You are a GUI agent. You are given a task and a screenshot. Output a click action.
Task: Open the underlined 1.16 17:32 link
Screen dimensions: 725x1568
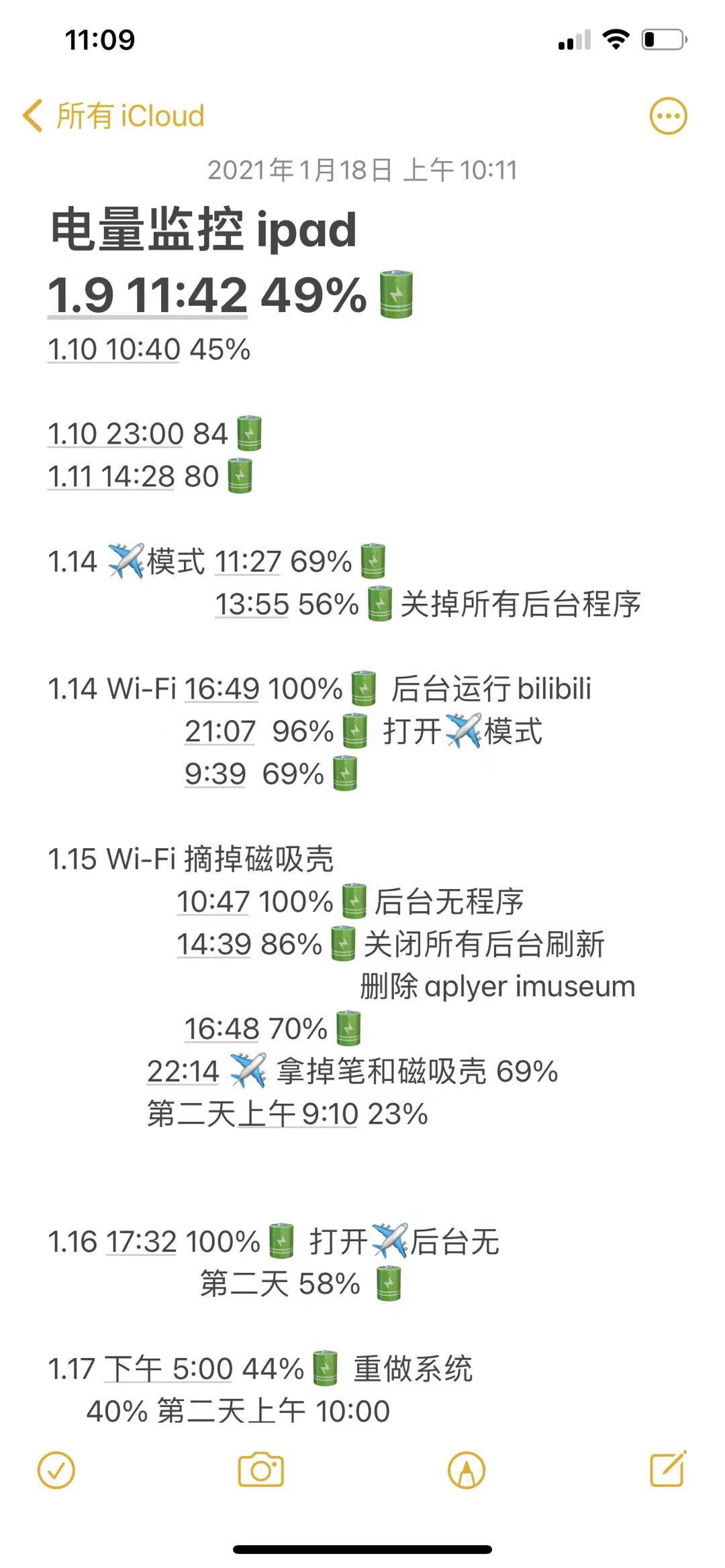(x=142, y=1242)
